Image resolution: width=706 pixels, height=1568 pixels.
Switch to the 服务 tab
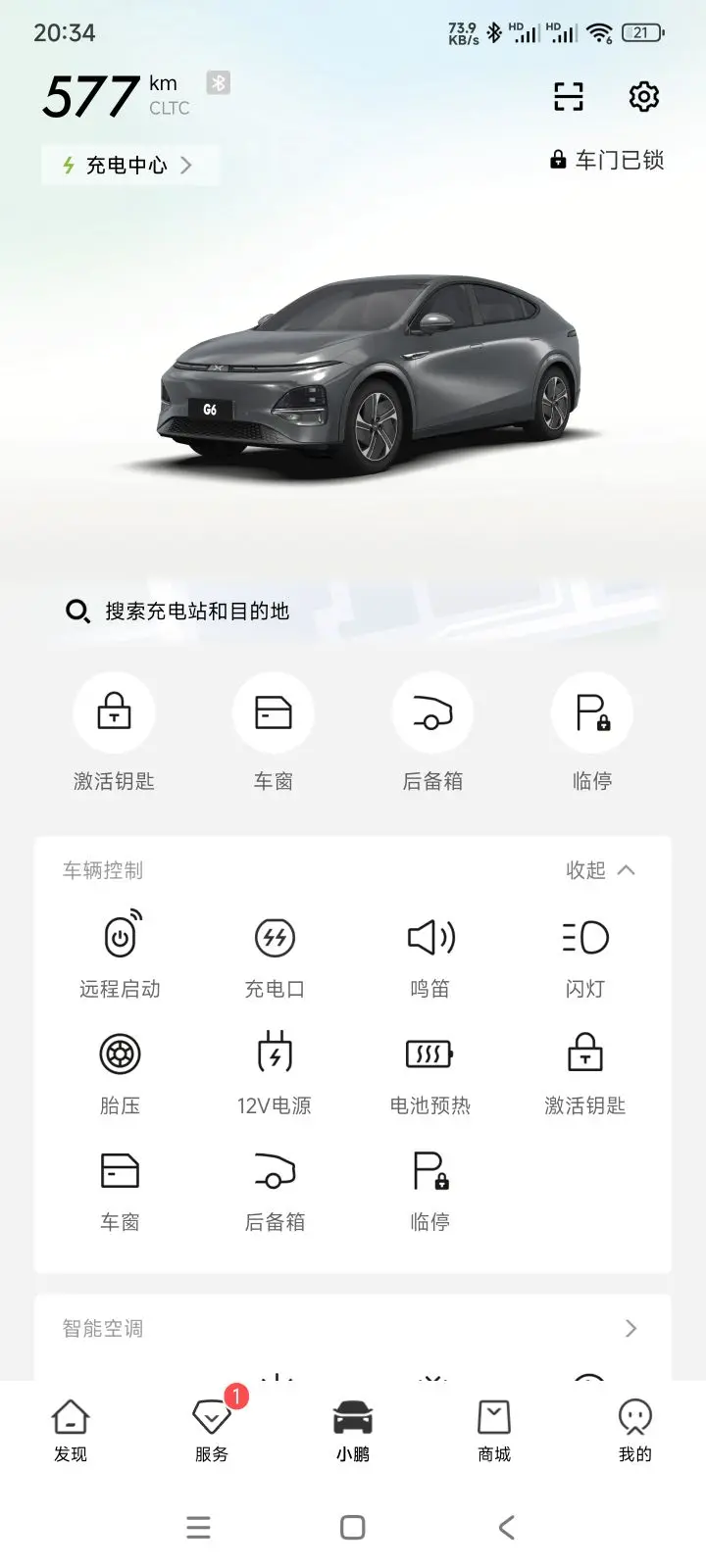[212, 1431]
